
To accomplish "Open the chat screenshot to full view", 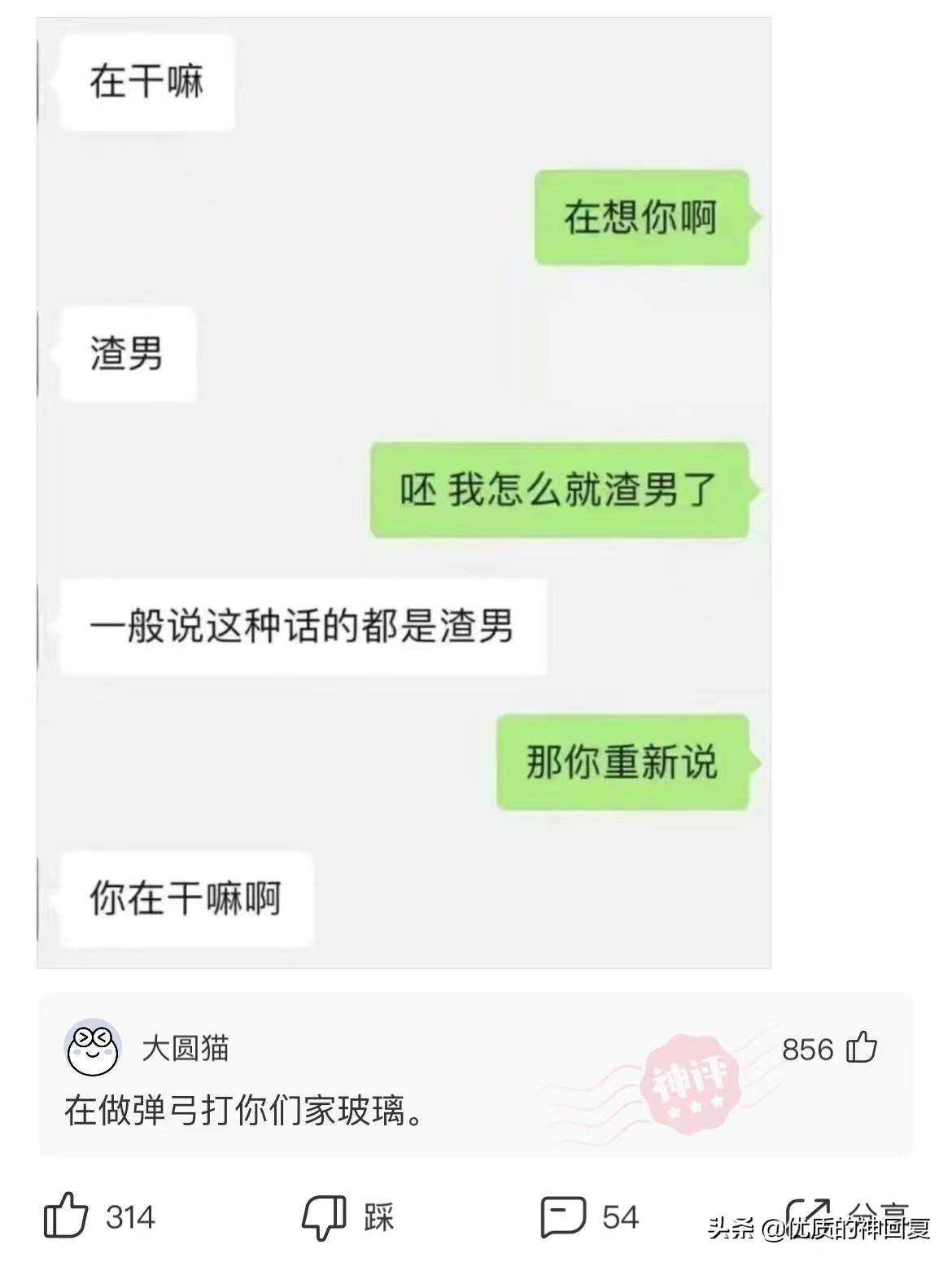I will point(407,488).
